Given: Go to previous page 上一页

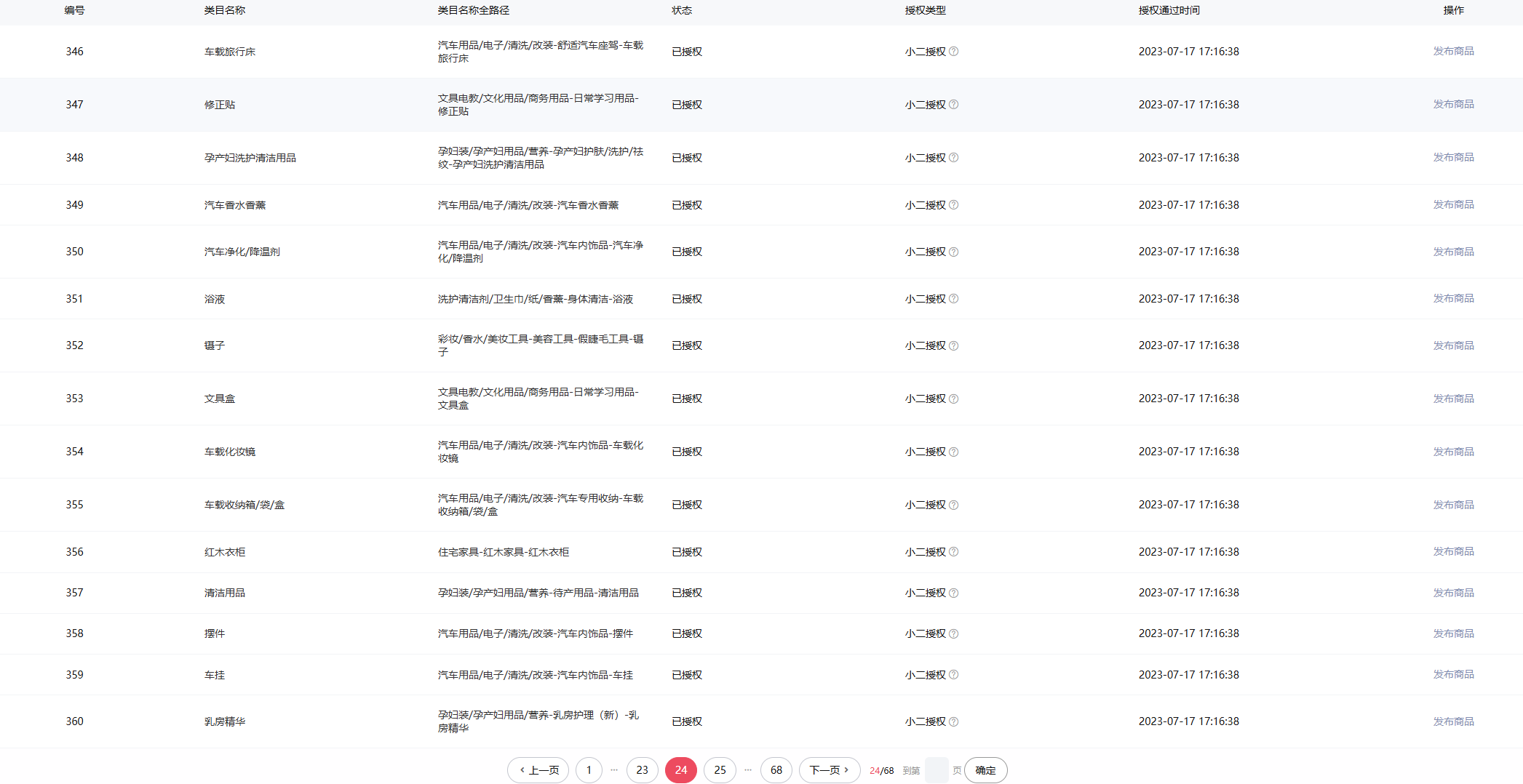Looking at the screenshot, I should [x=539, y=770].
